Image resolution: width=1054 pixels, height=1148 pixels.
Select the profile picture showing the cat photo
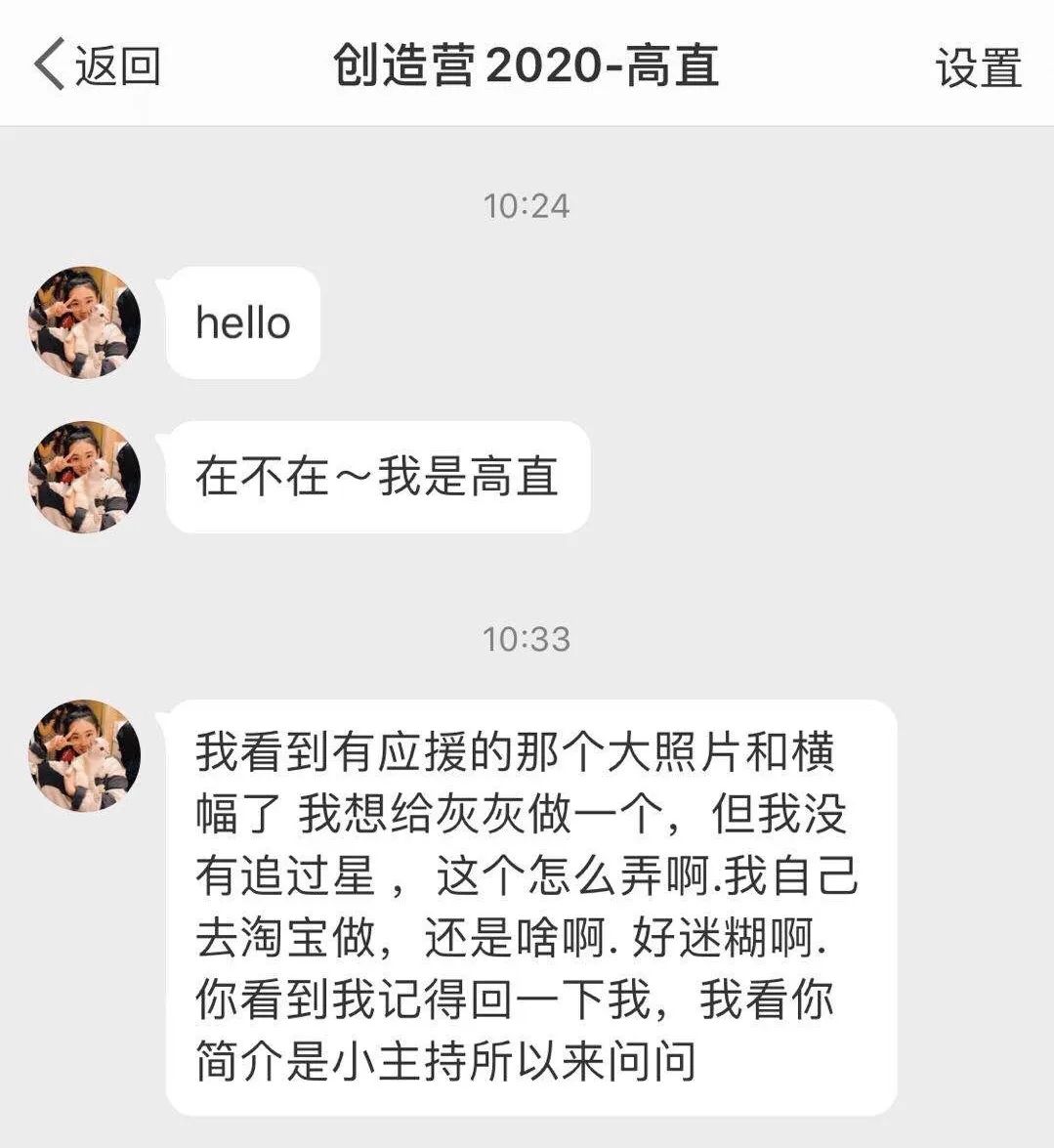coord(83,320)
